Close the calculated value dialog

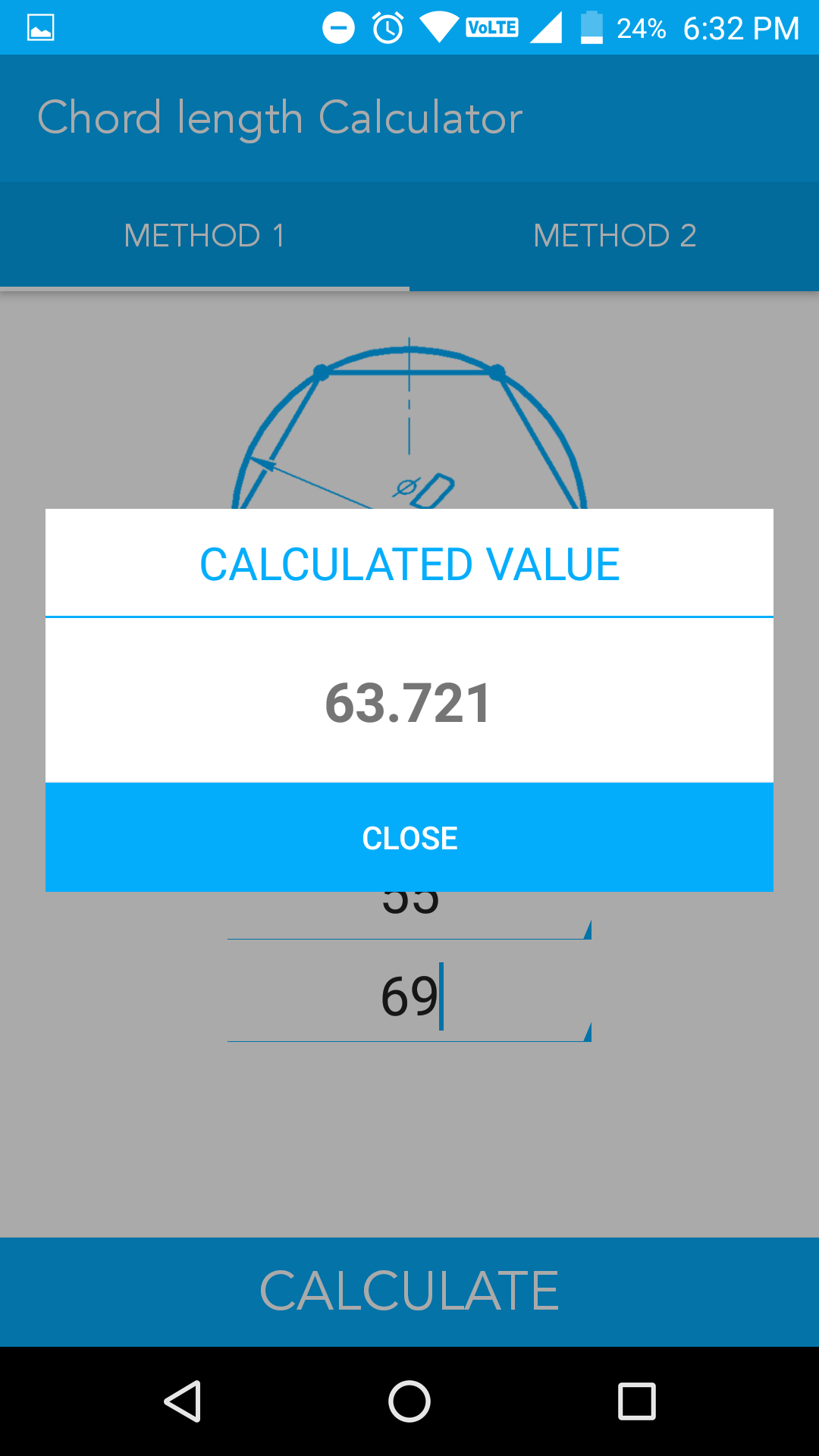(x=409, y=837)
